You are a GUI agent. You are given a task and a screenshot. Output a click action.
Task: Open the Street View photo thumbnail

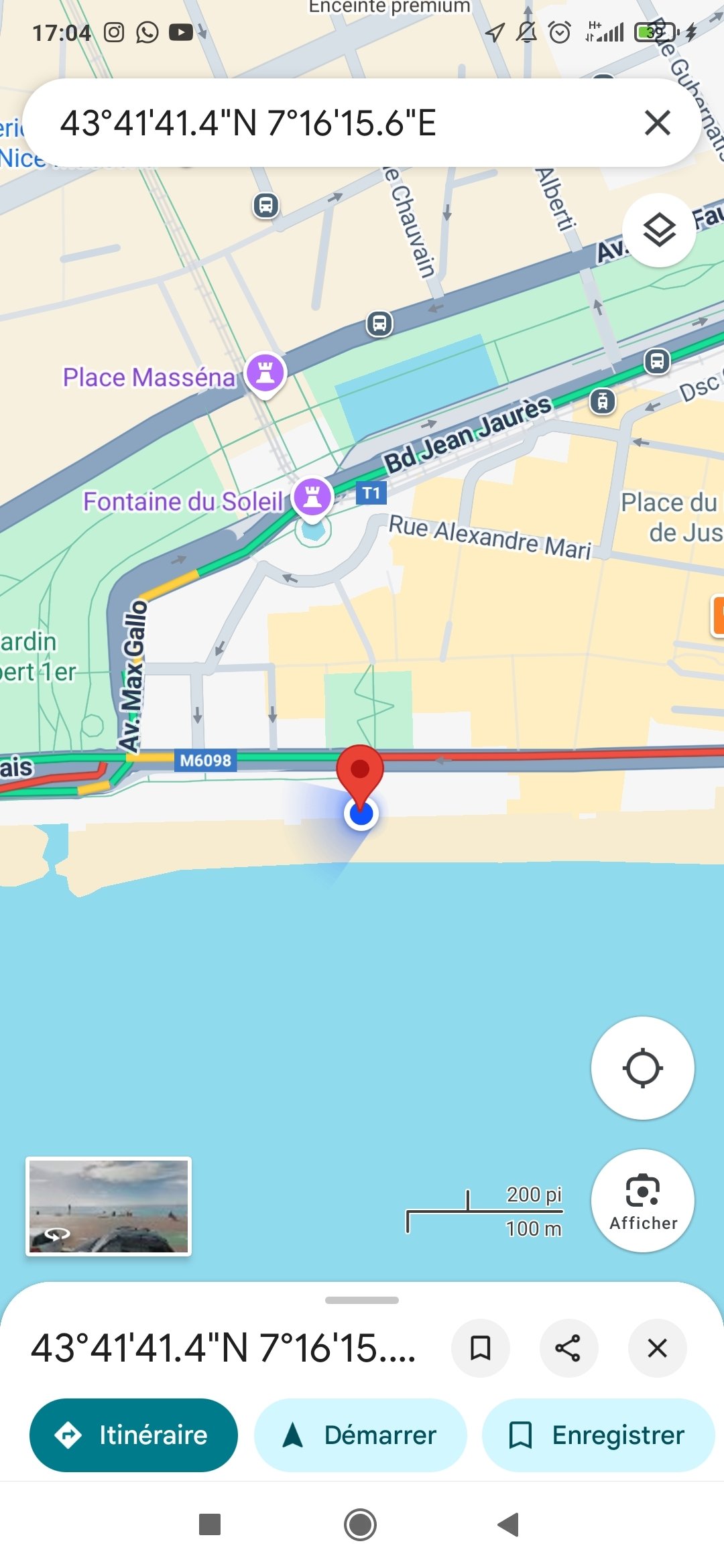coord(109,1206)
